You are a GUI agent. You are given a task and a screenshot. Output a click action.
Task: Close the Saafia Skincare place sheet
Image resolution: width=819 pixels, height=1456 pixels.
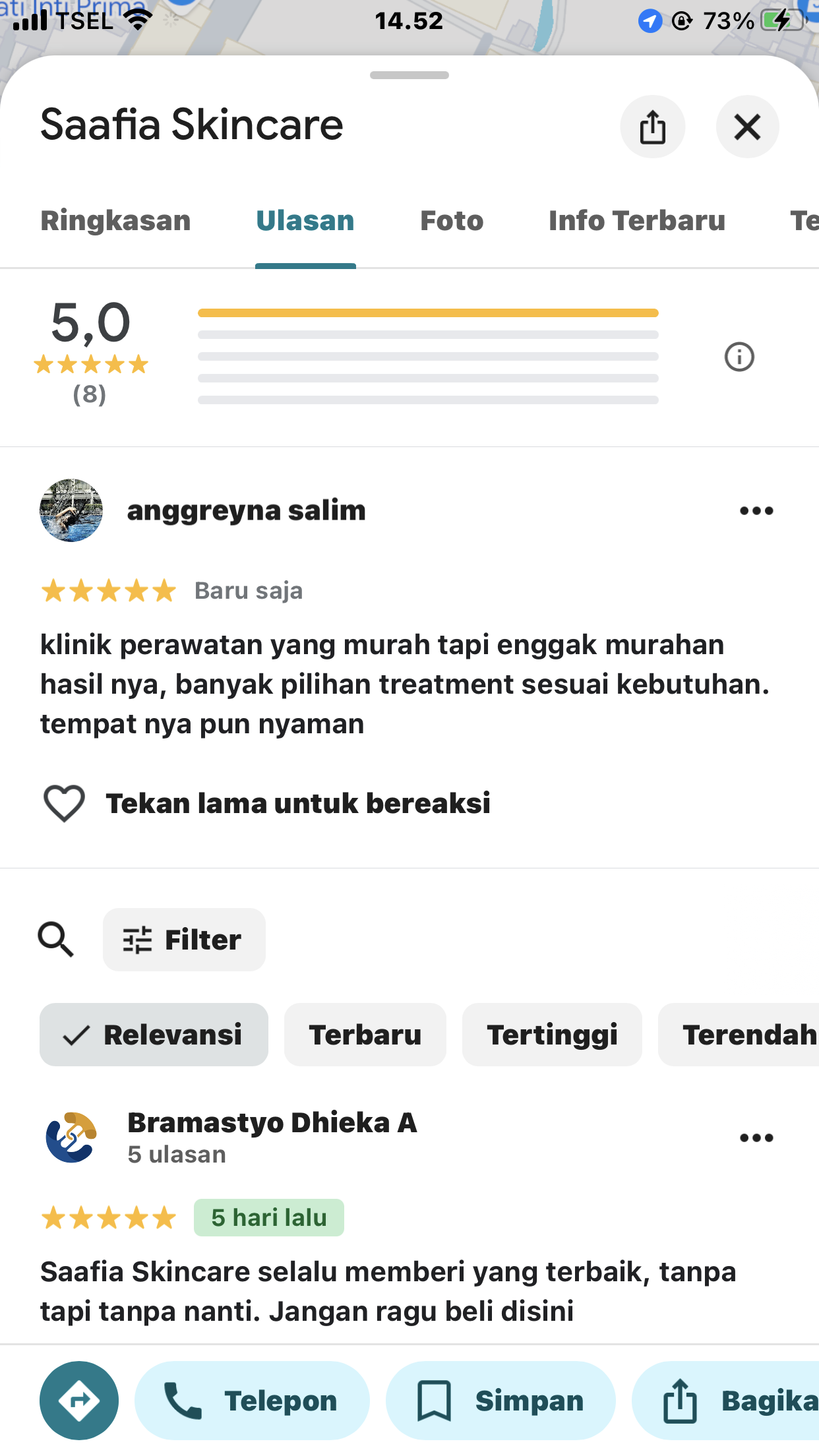747,127
